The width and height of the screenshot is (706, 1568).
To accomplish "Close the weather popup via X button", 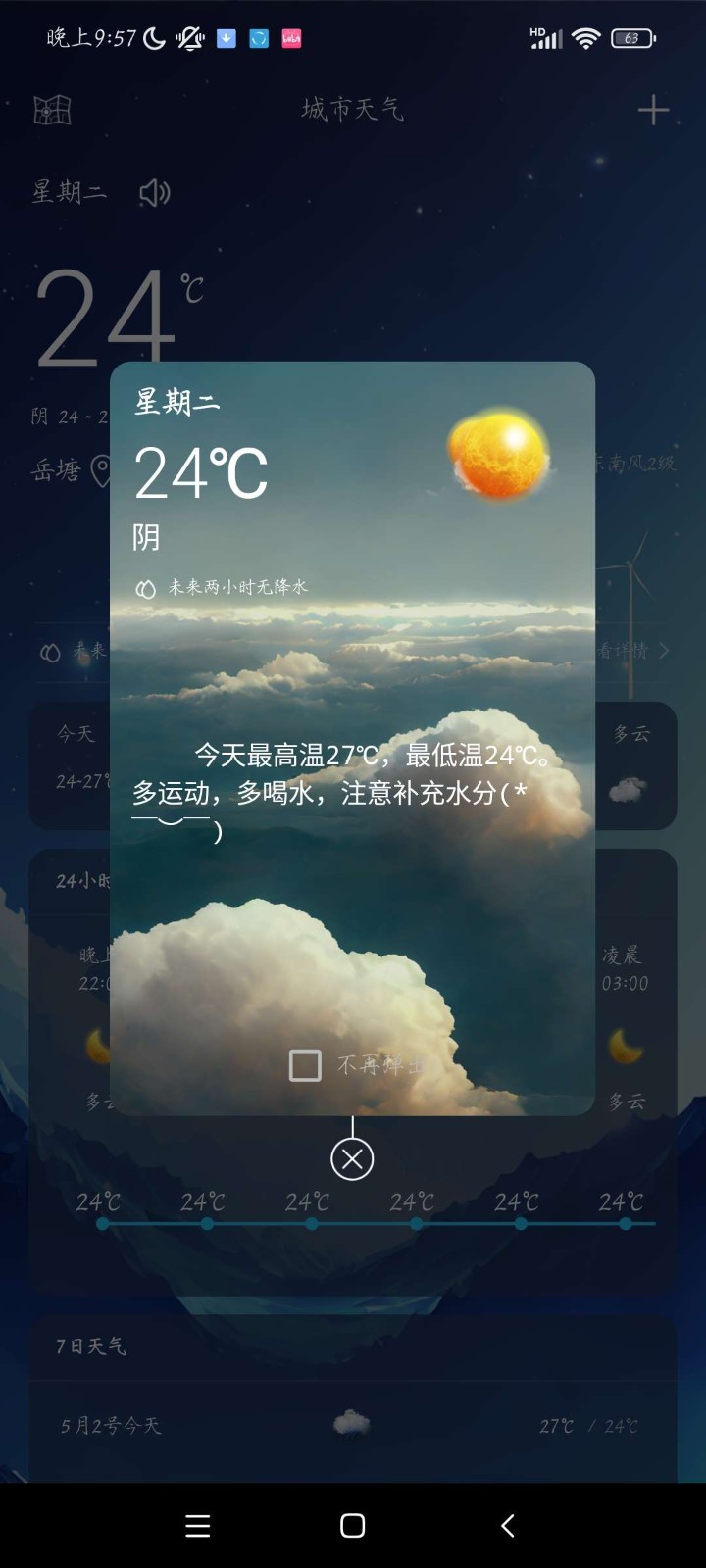I will pyautogui.click(x=351, y=1157).
